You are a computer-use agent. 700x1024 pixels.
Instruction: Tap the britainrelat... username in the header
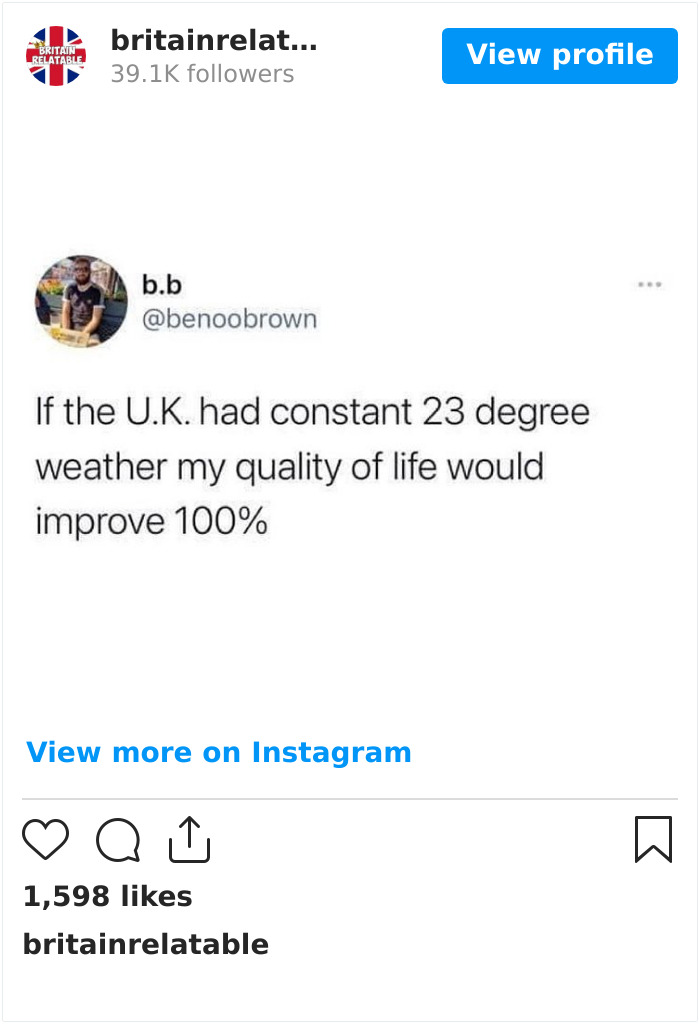214,40
